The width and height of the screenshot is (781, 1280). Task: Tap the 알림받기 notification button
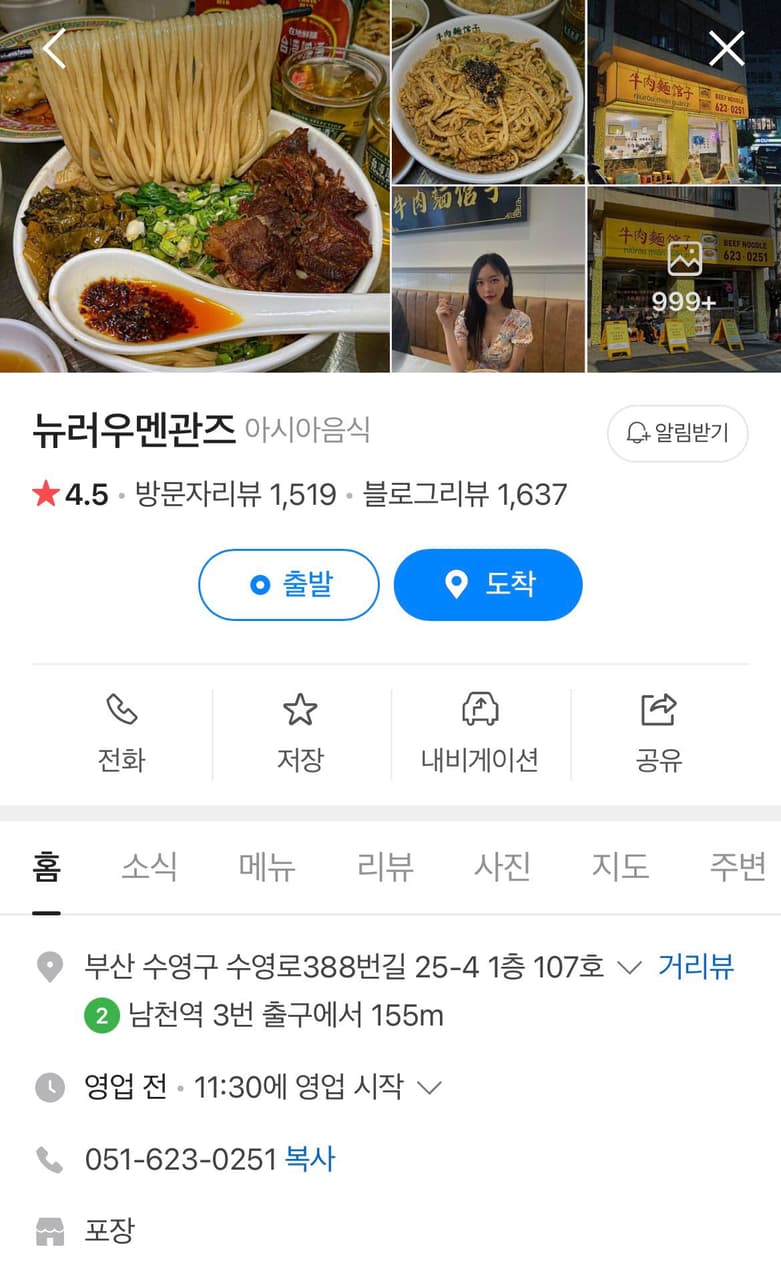(x=677, y=433)
